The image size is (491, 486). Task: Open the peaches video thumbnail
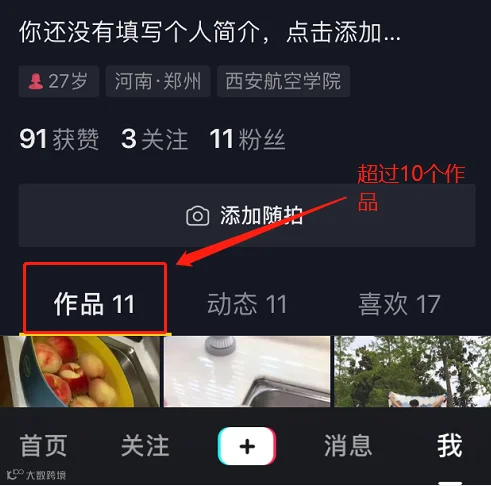pos(80,371)
